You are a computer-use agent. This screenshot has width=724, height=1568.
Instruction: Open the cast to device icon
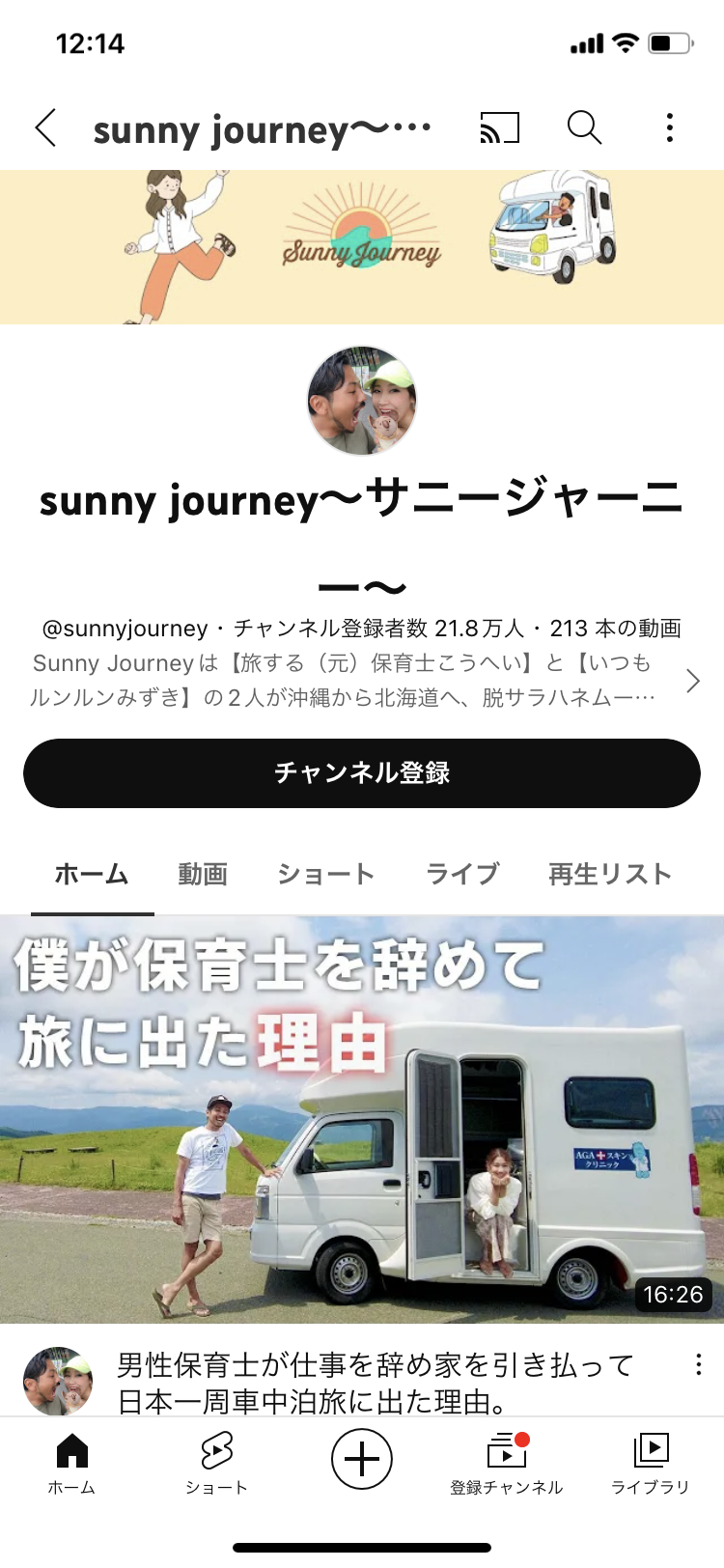[x=499, y=127]
